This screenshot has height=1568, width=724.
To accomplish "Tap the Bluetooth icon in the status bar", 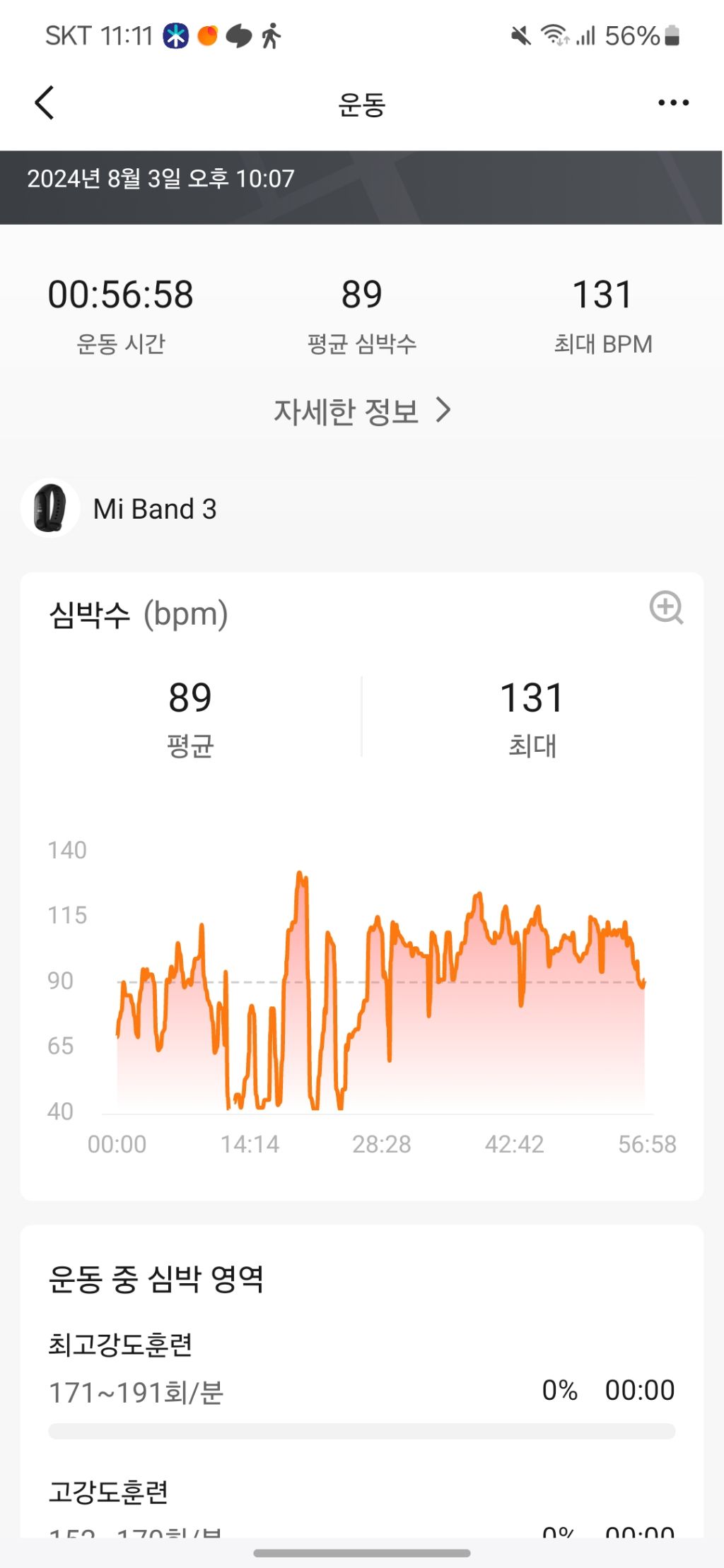I will [175, 35].
